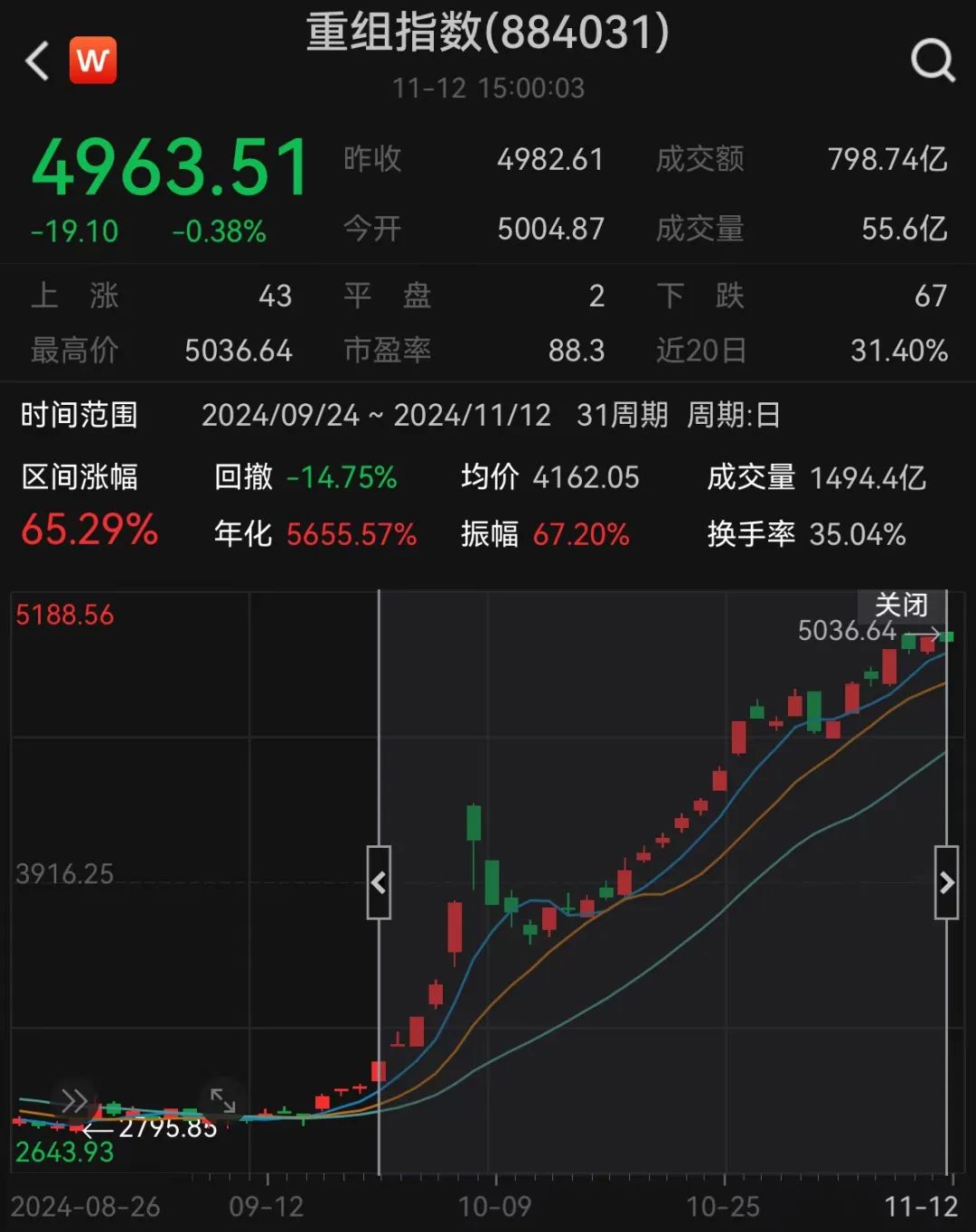The height and width of the screenshot is (1232, 976).
Task: Tap the left range selector handle
Action: click(x=379, y=883)
